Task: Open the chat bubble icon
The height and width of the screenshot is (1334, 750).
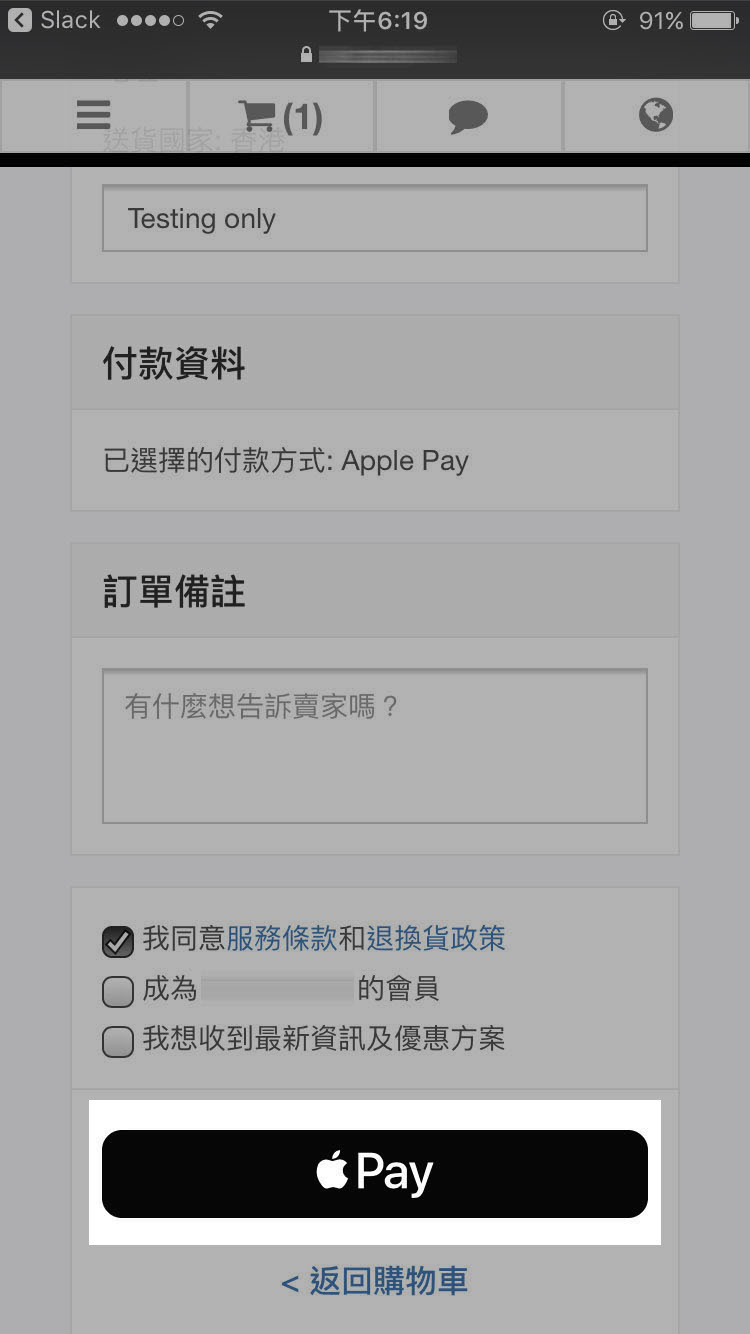Action: click(x=468, y=116)
